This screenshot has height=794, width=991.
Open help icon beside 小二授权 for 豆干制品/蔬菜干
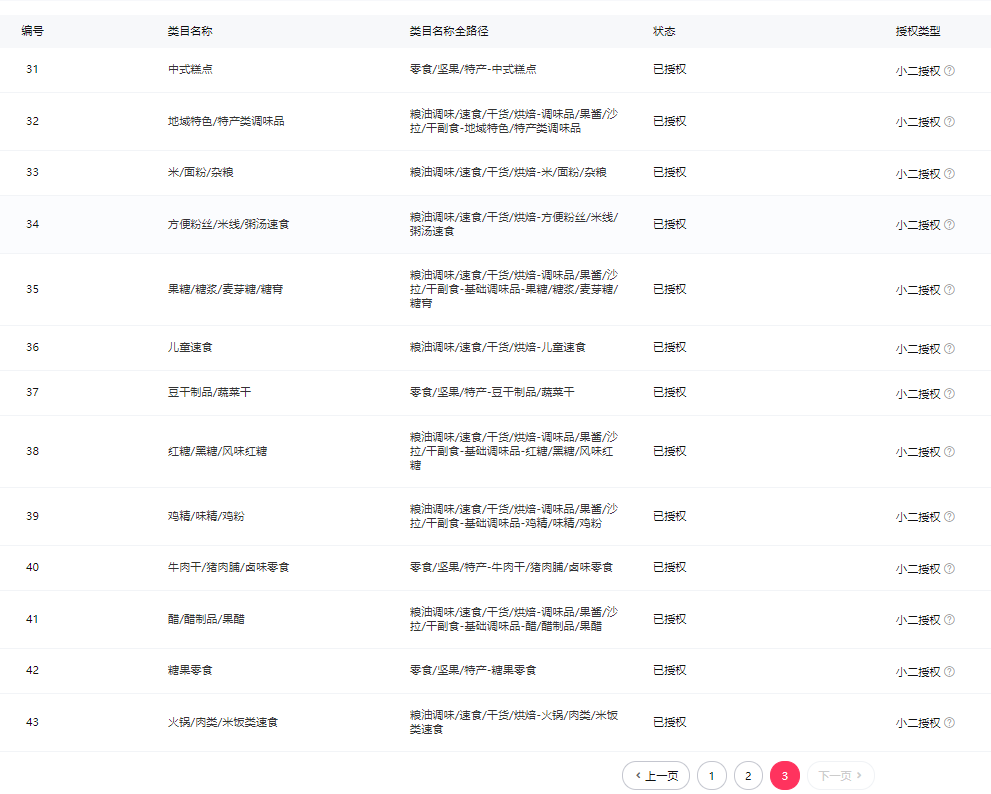pos(949,394)
